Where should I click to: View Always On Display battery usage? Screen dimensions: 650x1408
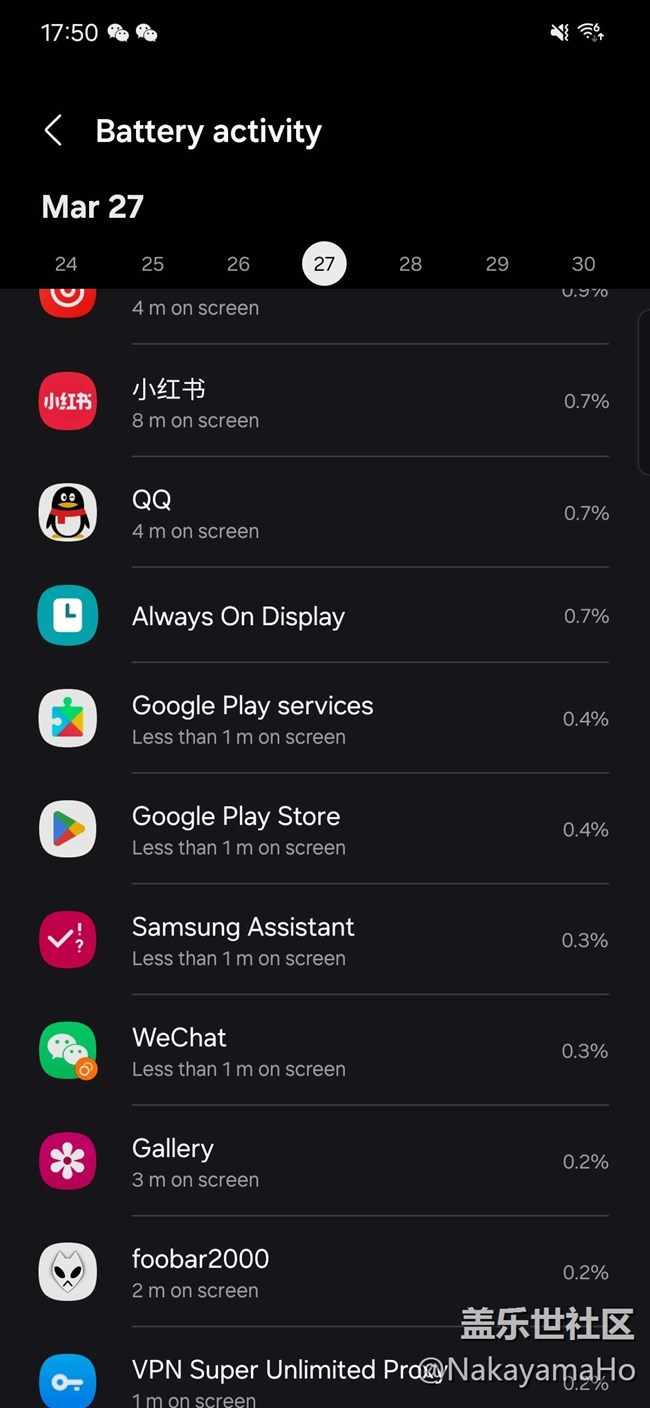tap(325, 616)
